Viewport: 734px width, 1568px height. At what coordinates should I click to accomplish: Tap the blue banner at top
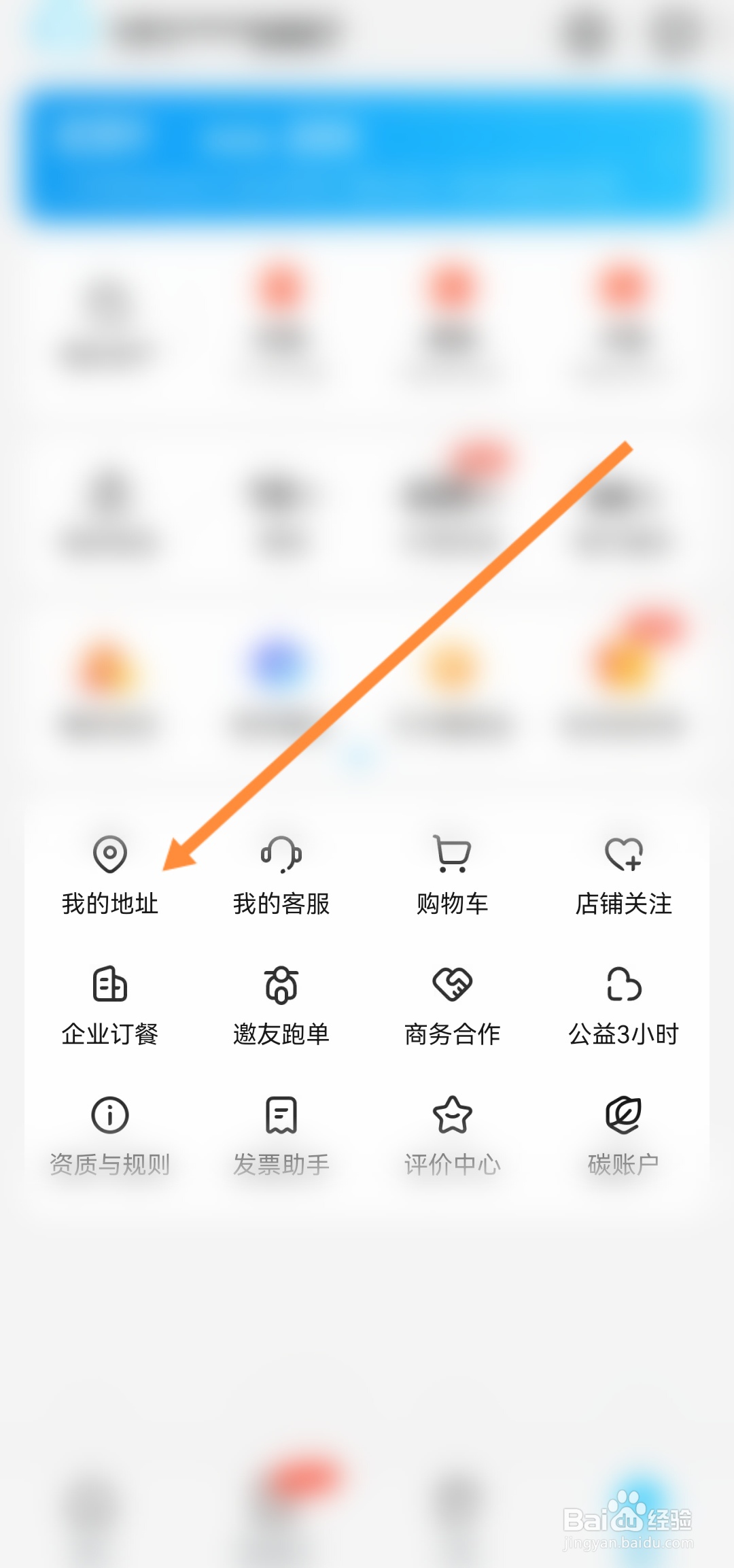pos(367,150)
